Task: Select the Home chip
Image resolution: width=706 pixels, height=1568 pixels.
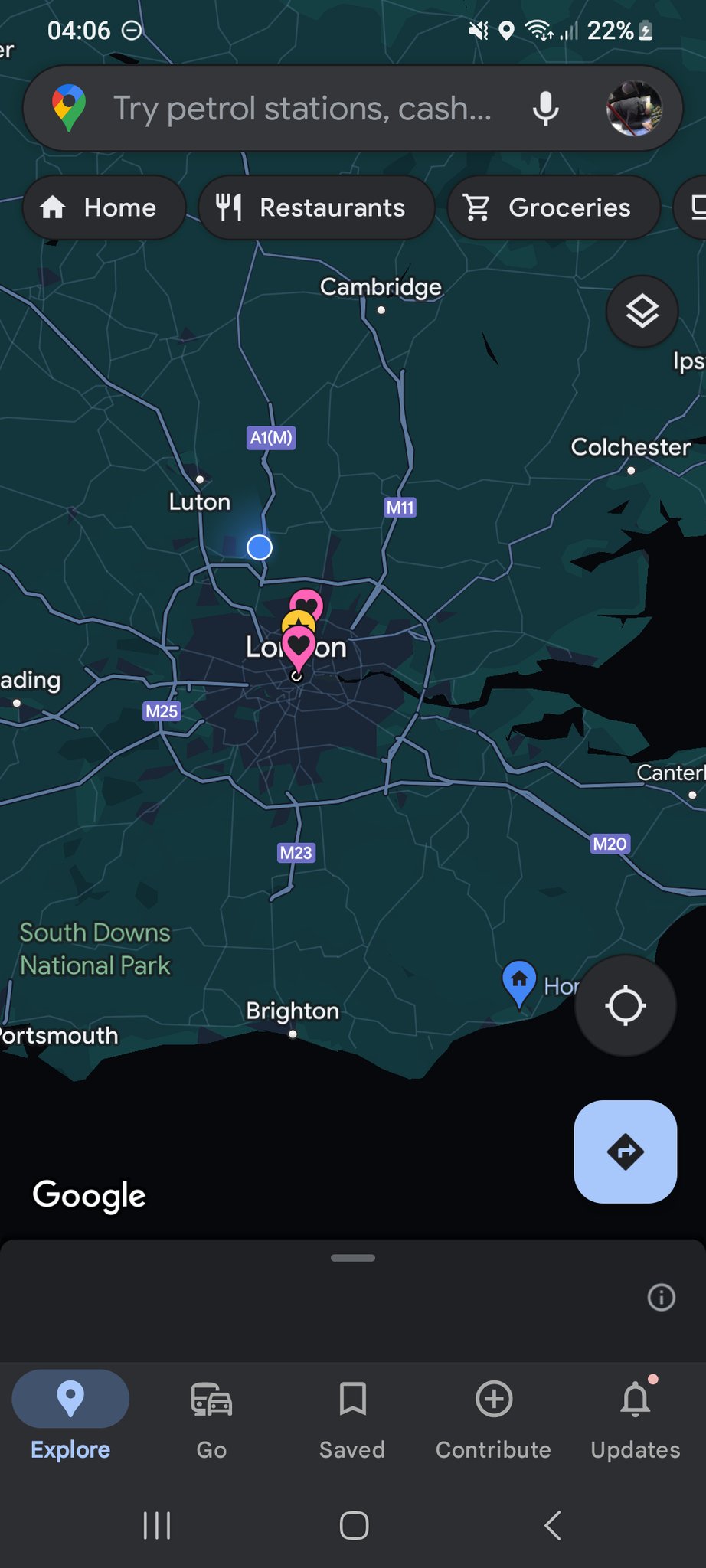Action: (104, 207)
